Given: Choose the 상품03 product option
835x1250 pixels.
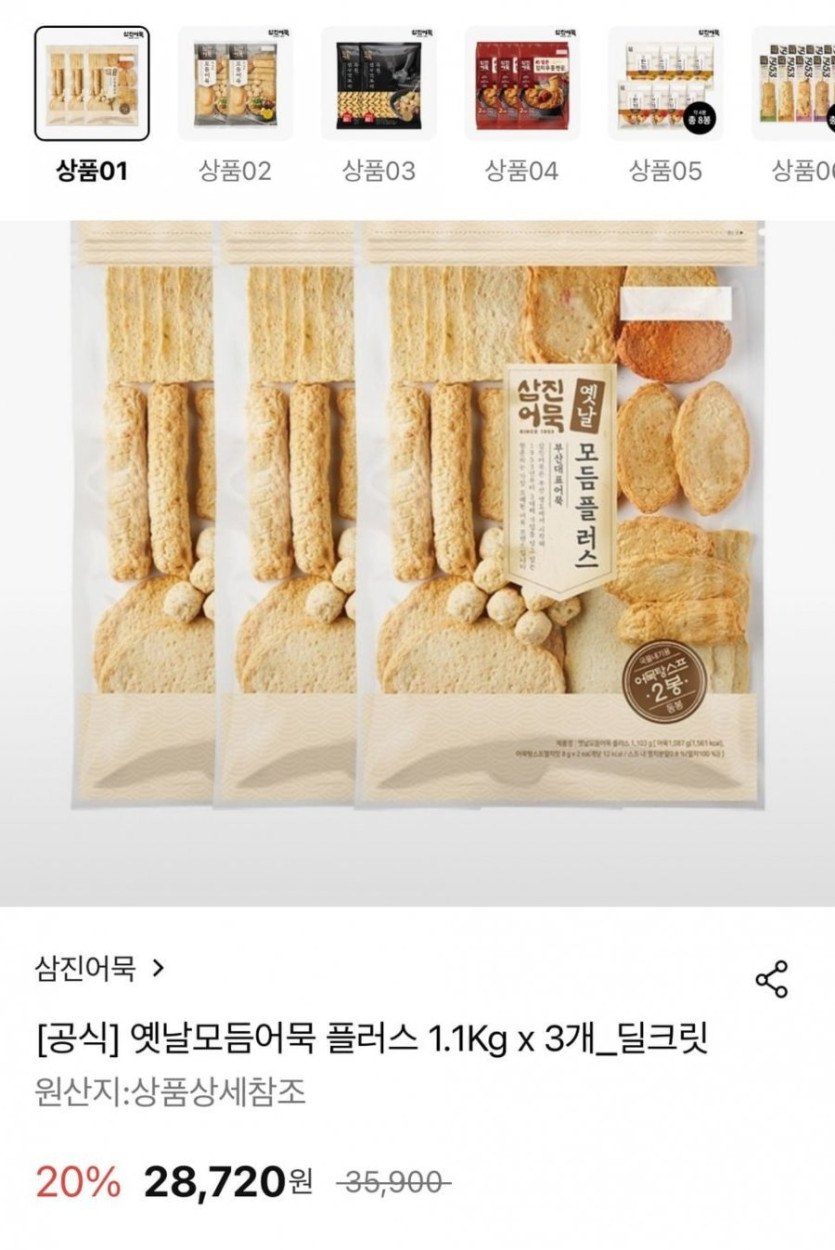Looking at the screenshot, I should (378, 84).
